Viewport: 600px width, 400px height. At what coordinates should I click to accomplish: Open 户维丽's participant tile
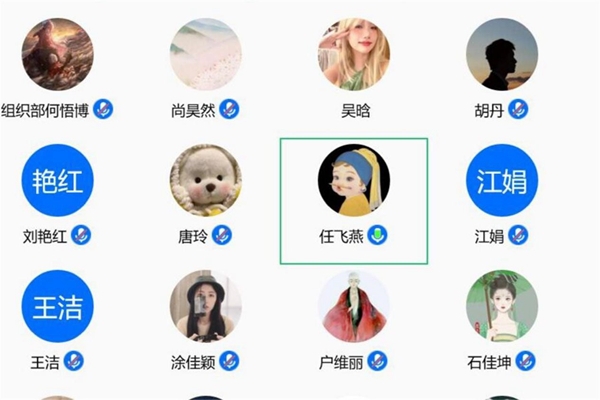(354, 307)
